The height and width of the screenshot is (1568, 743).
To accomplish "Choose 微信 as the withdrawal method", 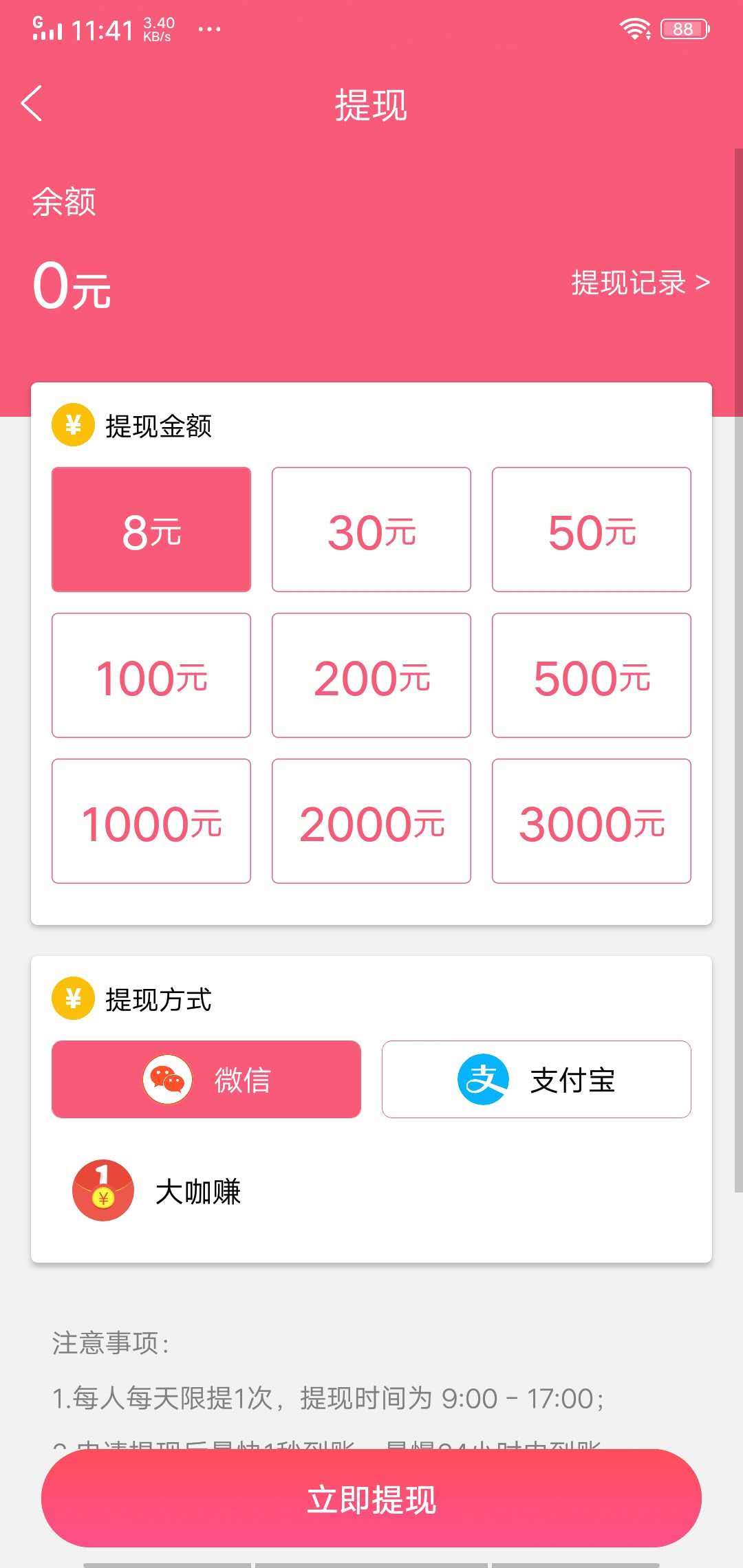I will pyautogui.click(x=206, y=1080).
